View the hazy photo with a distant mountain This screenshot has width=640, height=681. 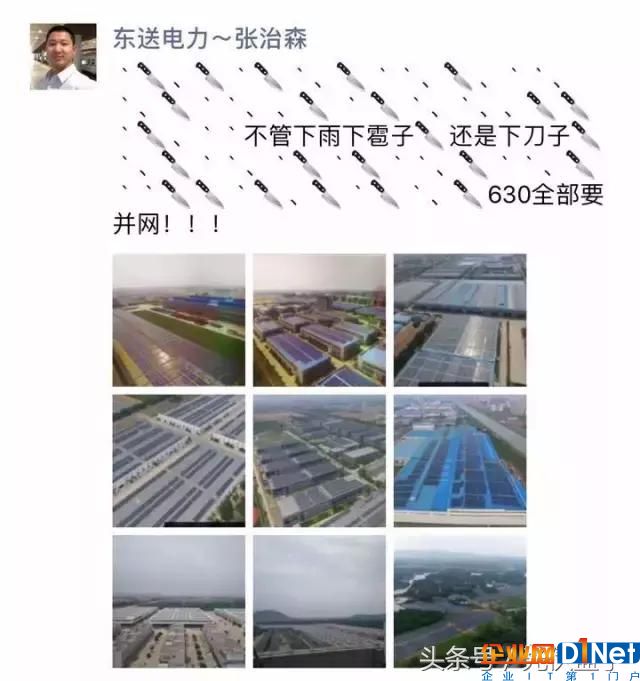318,600
